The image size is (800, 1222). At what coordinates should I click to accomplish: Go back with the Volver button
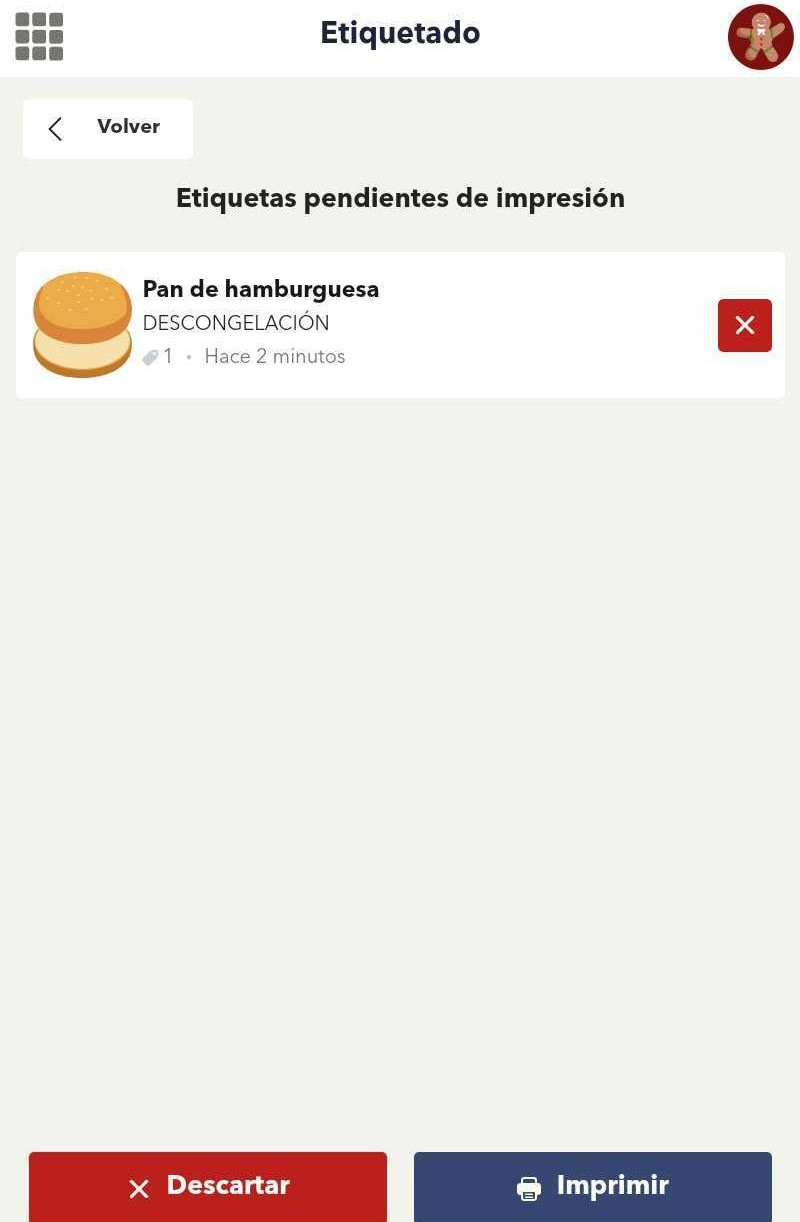[x=108, y=128]
